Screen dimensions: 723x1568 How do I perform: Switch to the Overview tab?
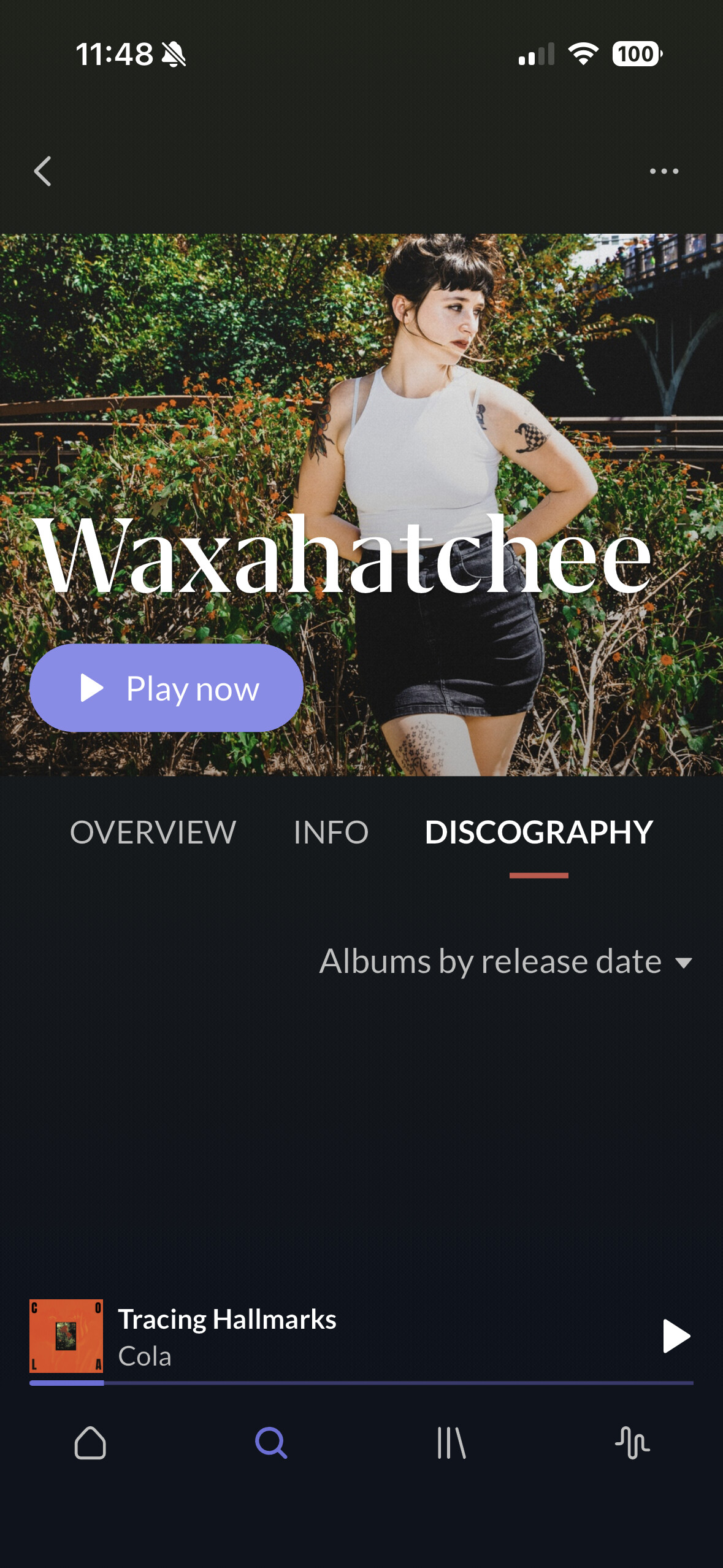click(x=153, y=832)
